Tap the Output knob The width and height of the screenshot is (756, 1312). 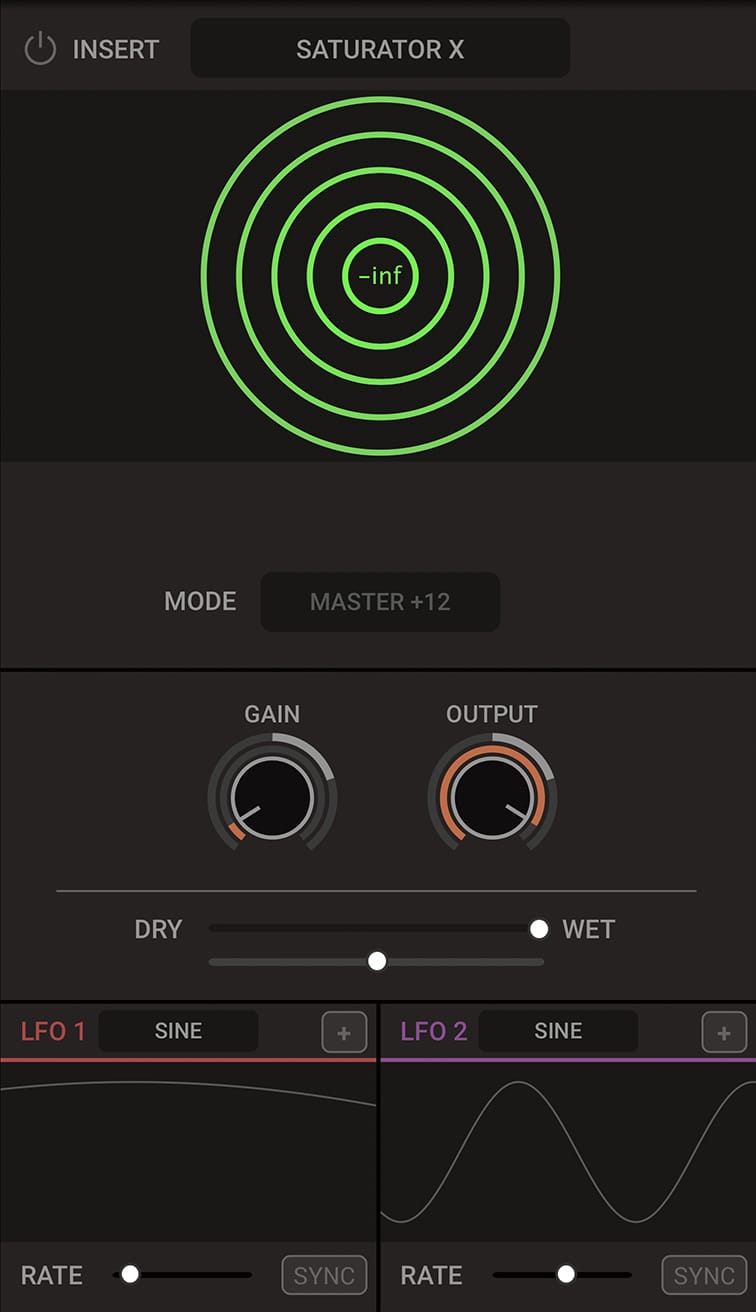pos(492,797)
